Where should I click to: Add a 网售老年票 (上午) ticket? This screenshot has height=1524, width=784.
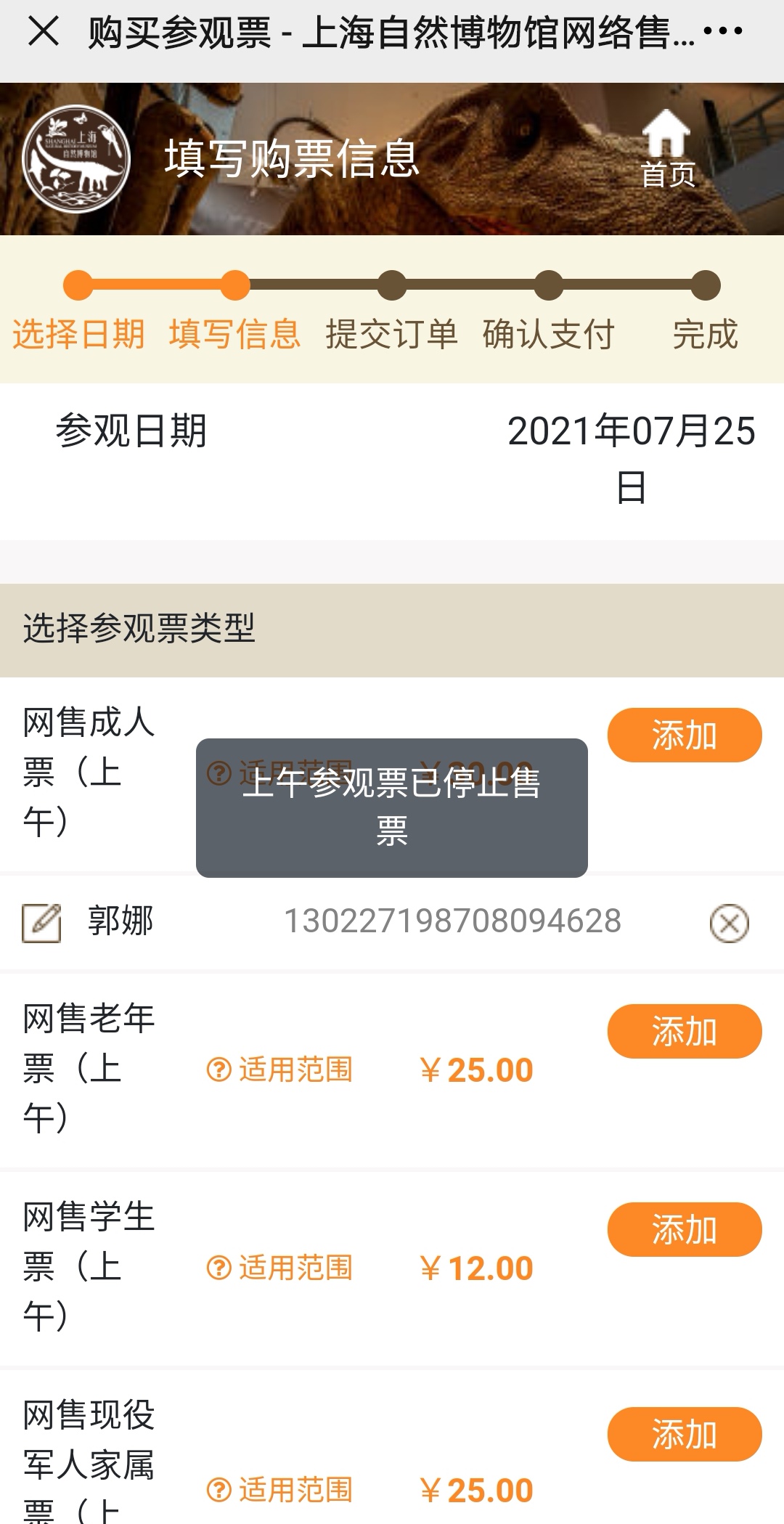(684, 1031)
